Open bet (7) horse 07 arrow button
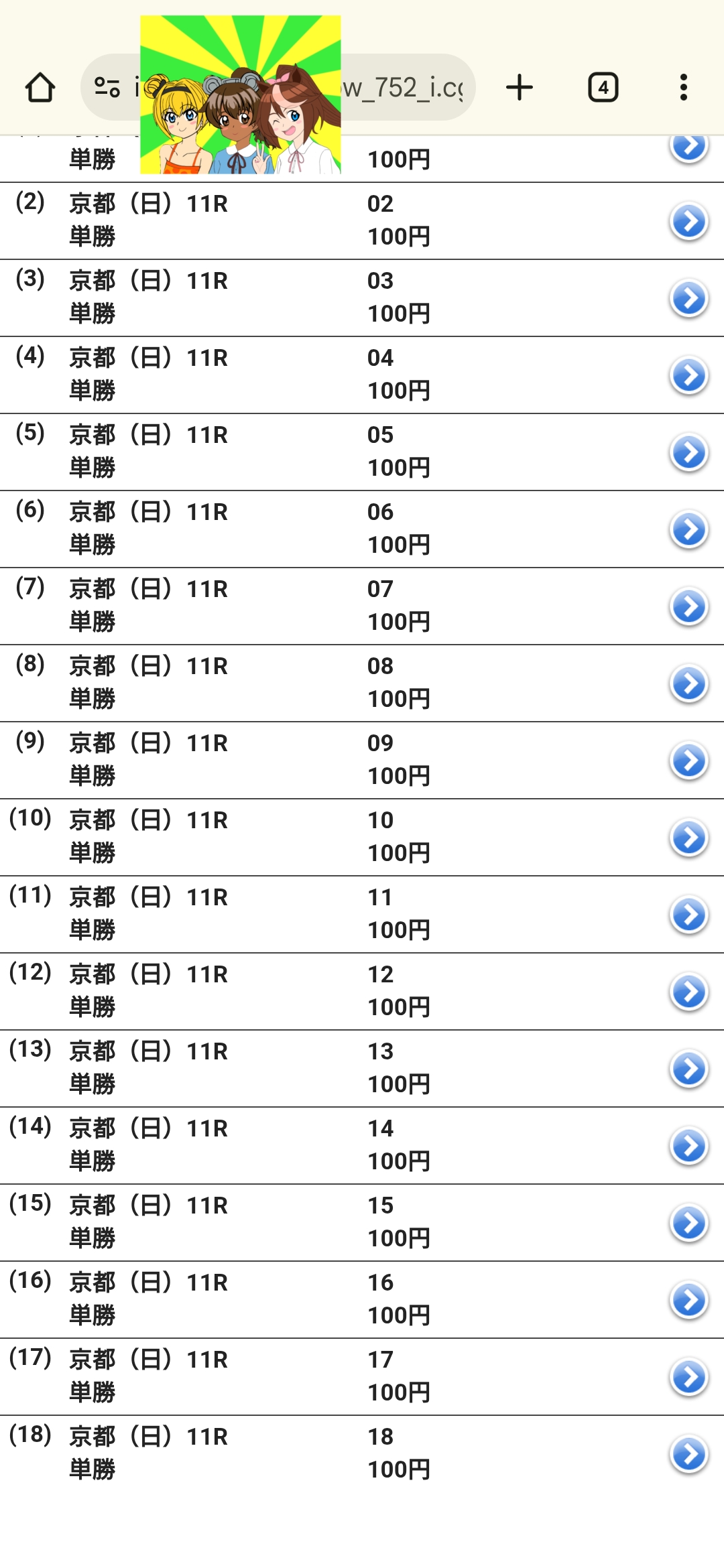 click(688, 606)
